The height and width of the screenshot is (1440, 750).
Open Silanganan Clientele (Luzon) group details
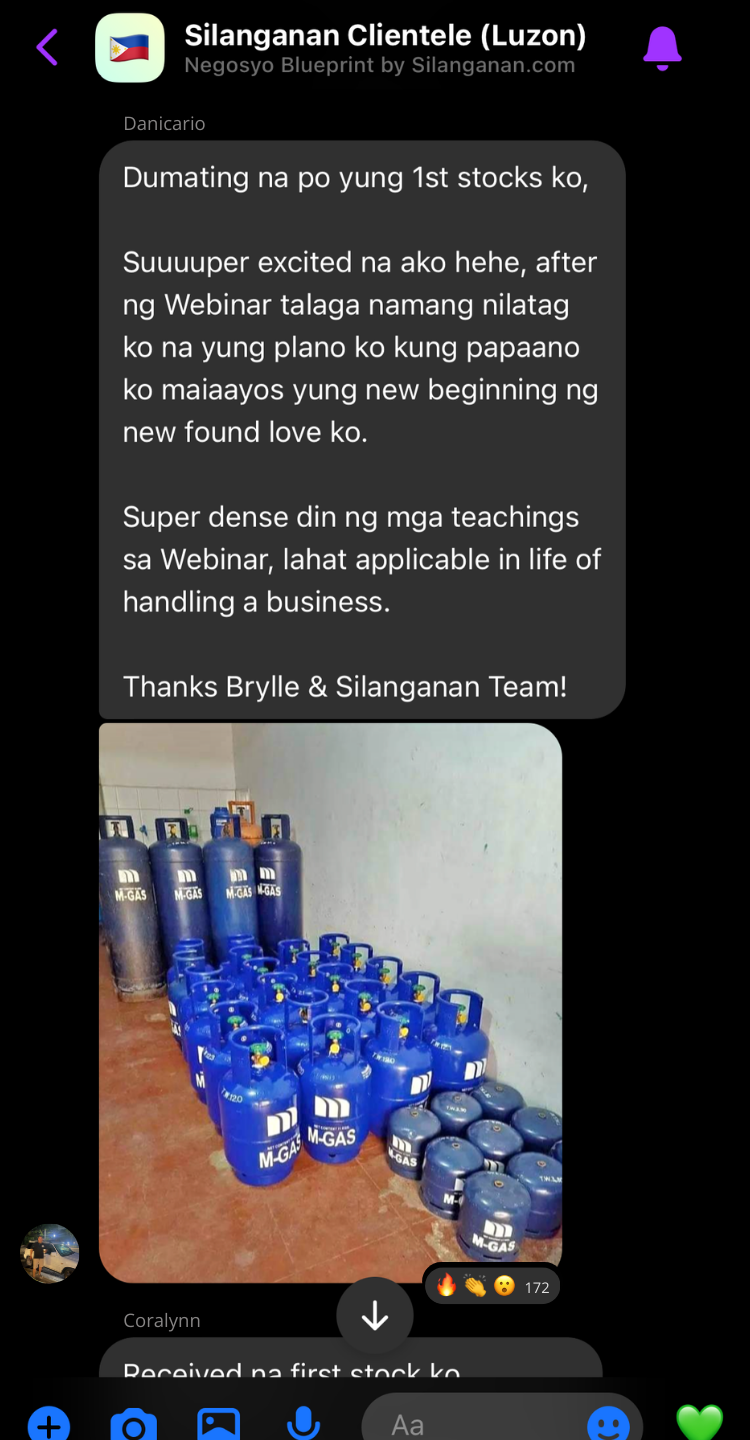384,48
